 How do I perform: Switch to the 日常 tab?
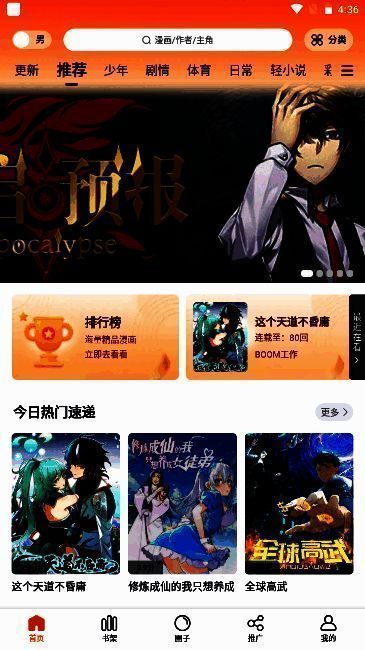[241, 70]
